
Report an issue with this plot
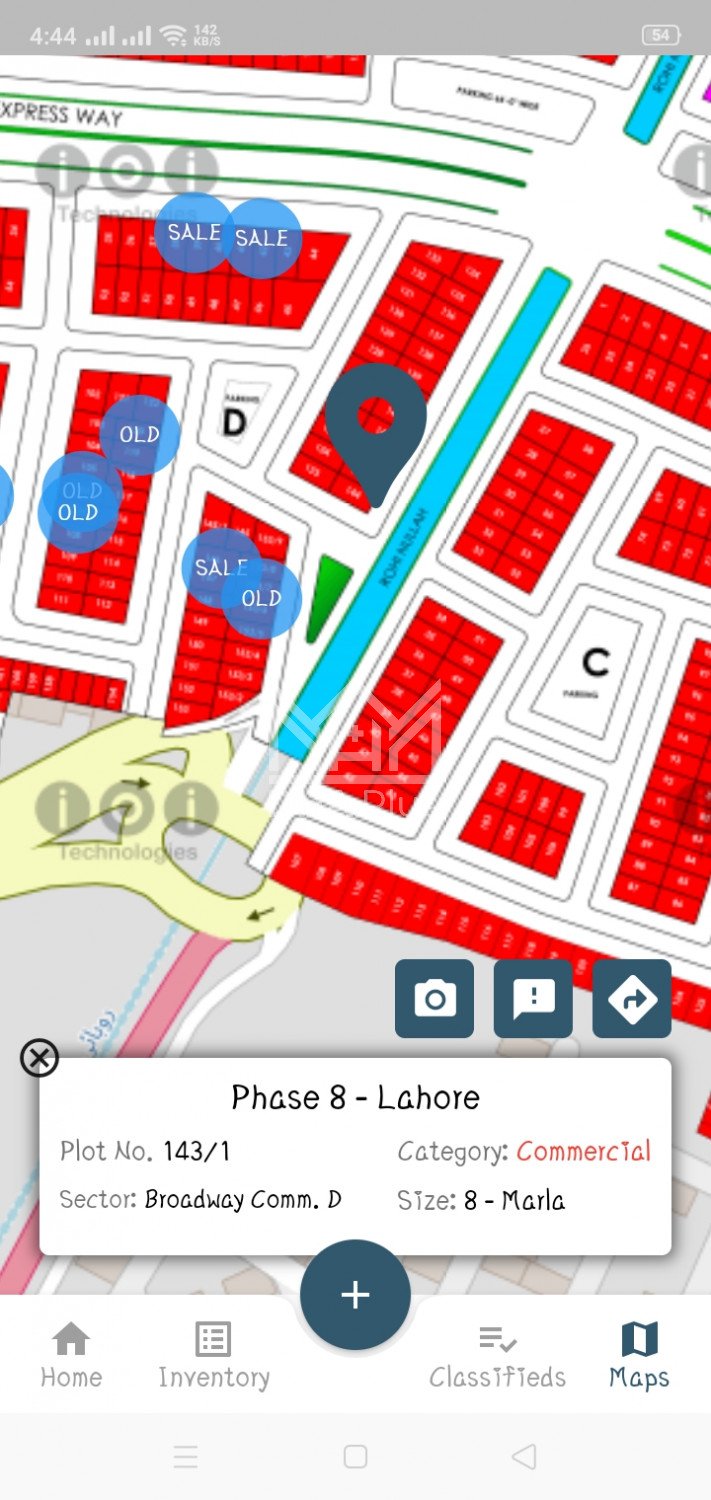click(x=533, y=998)
